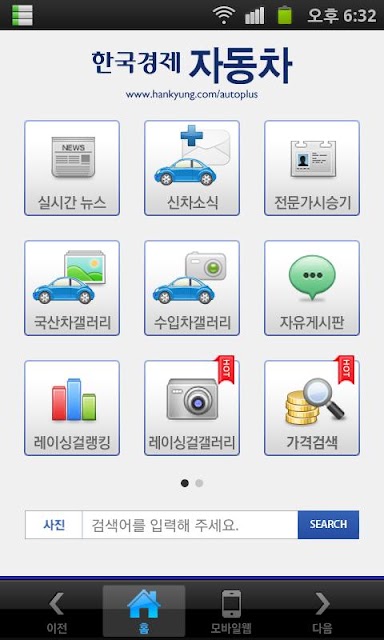Viewport: 384px width, 640px height.
Task: Open 신차소식 new car news
Action: point(192,168)
